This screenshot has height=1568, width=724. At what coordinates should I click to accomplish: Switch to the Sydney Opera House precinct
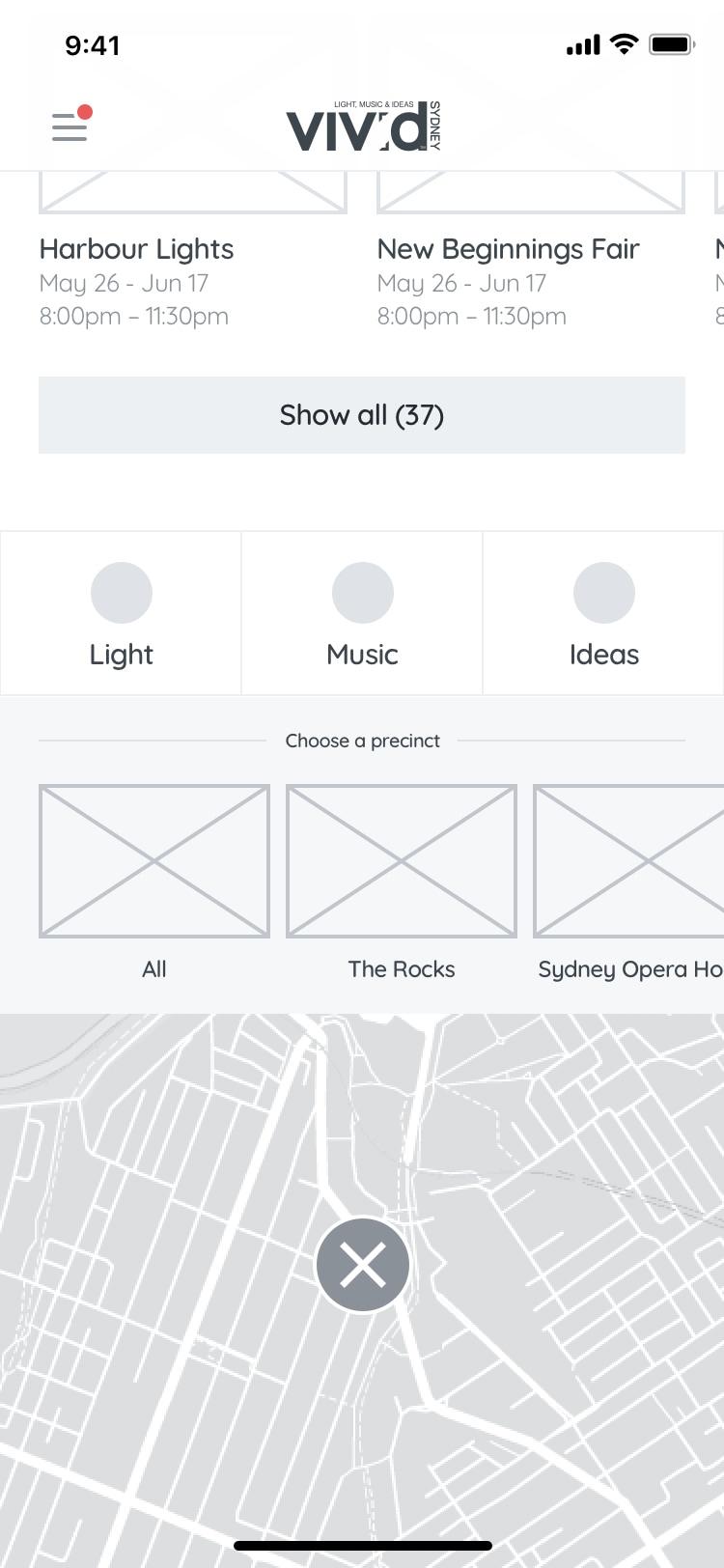tap(637, 860)
